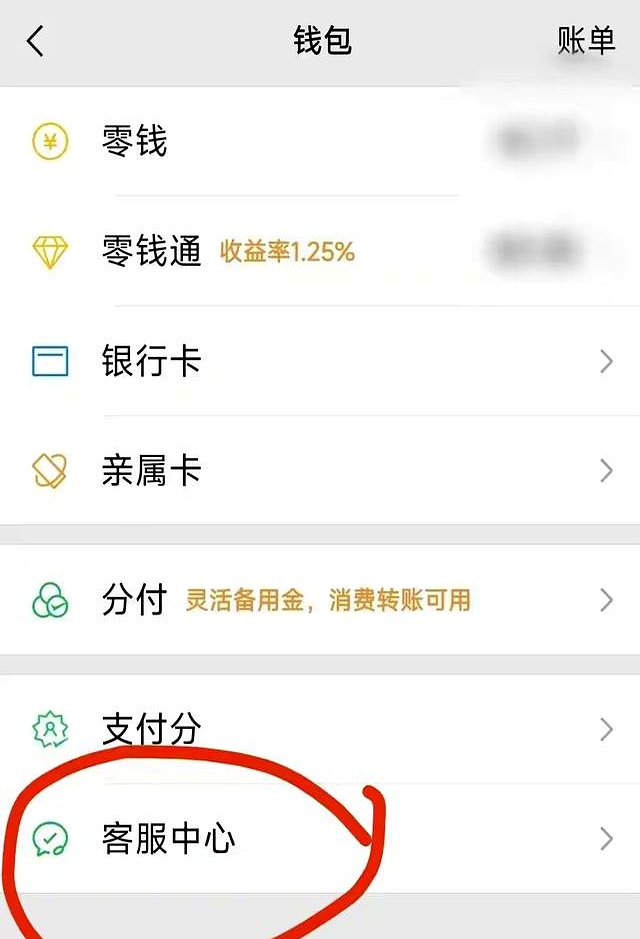
Task: Go back from the 钱包 page
Action: point(36,42)
